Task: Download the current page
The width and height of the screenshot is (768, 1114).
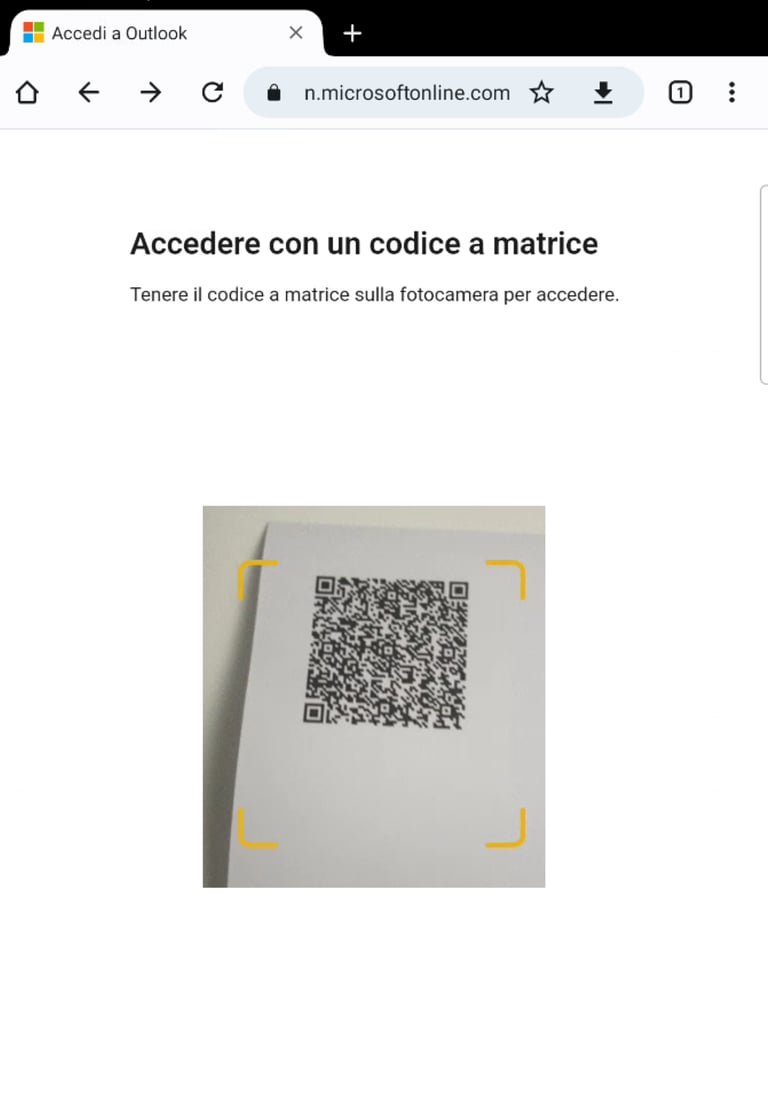Action: click(602, 93)
